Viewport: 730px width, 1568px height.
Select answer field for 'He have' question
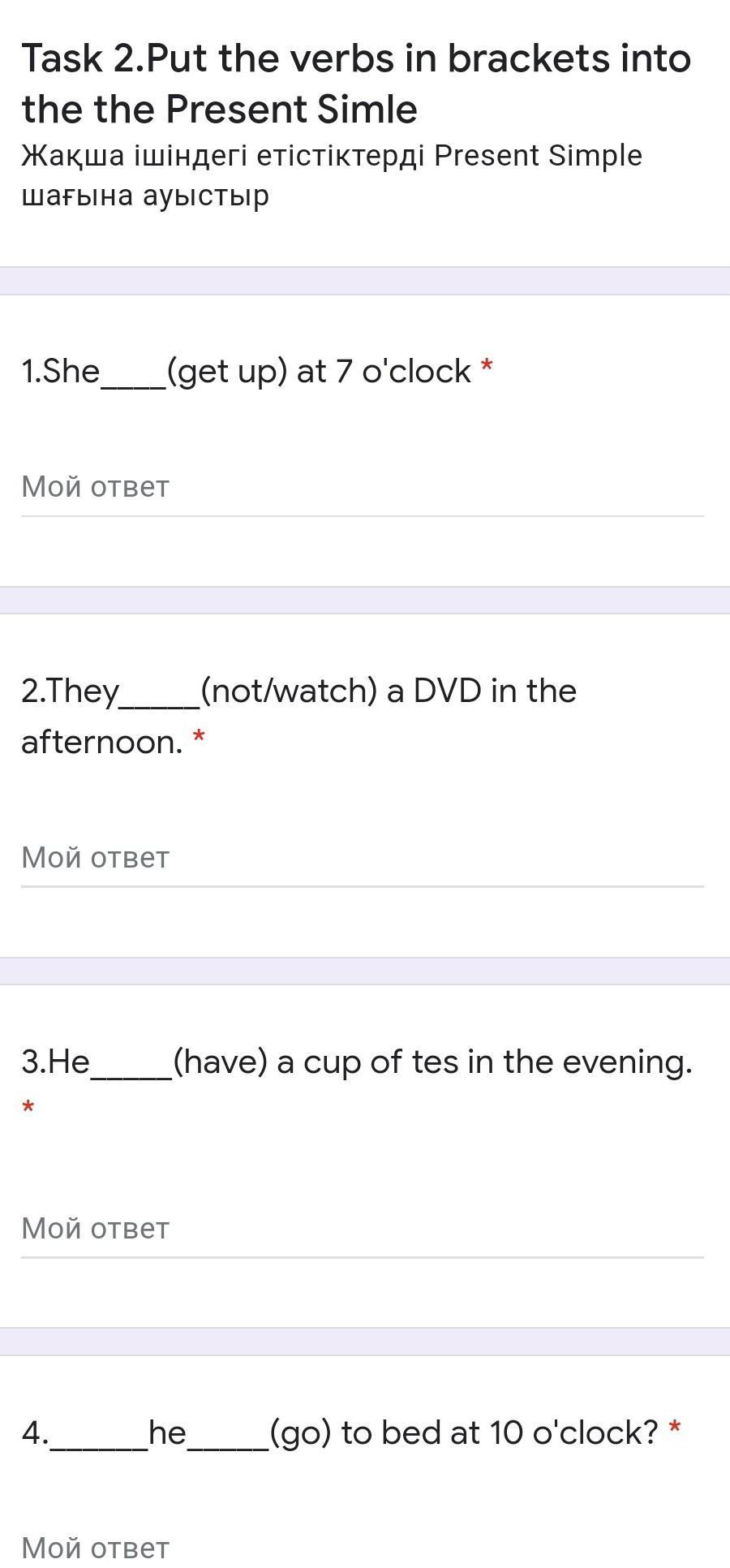tap(362, 1230)
